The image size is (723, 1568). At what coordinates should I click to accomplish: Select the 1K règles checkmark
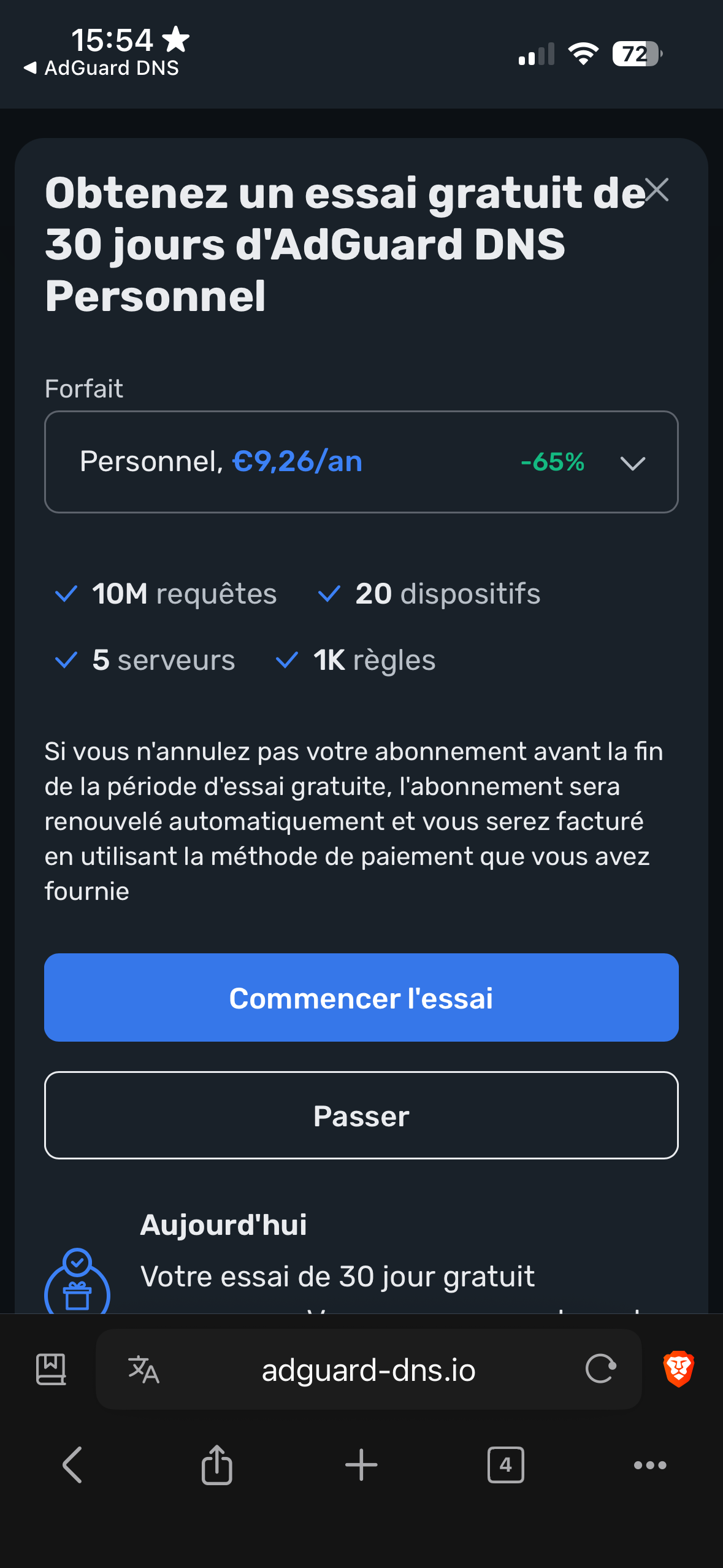click(288, 660)
